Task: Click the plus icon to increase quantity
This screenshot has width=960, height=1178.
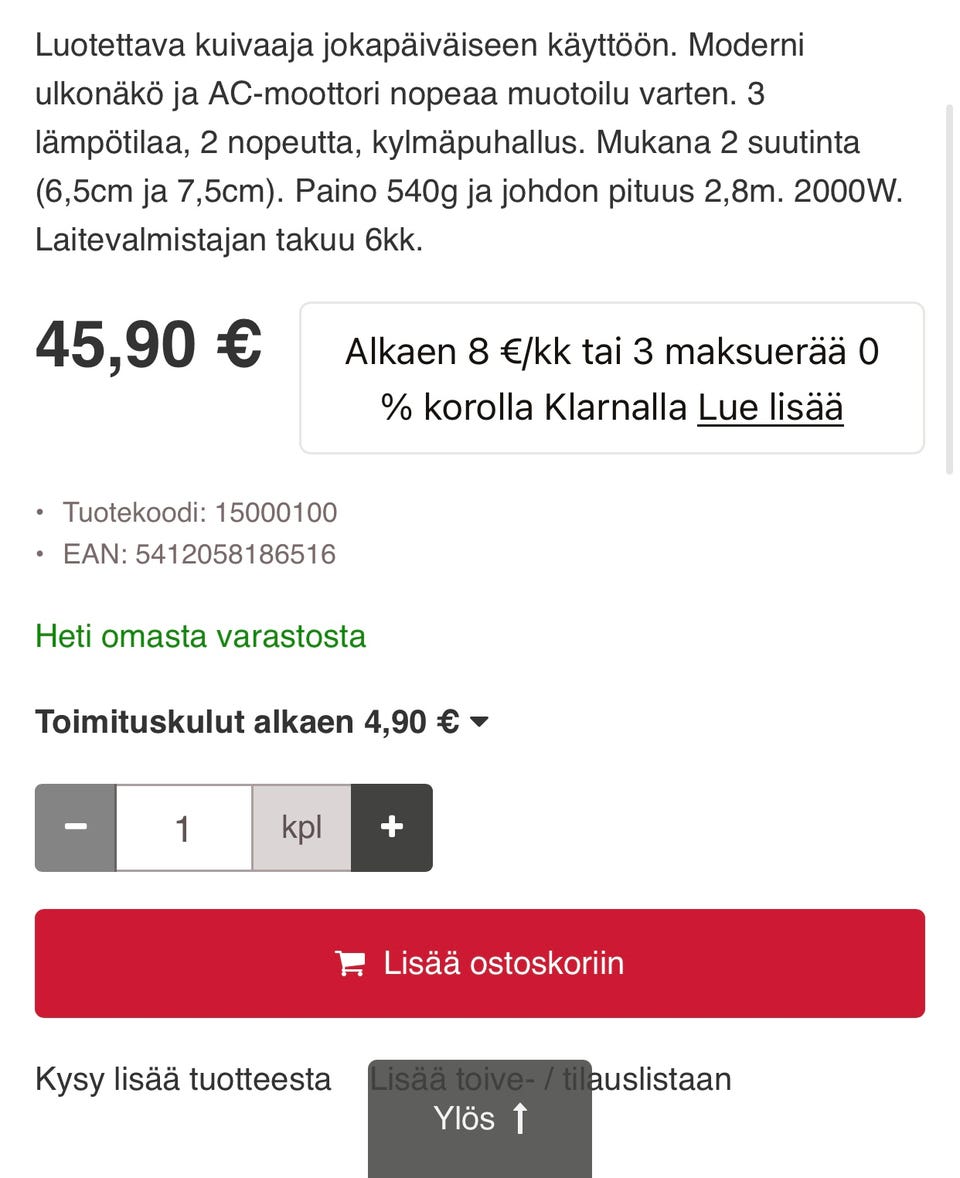Action: (x=391, y=827)
